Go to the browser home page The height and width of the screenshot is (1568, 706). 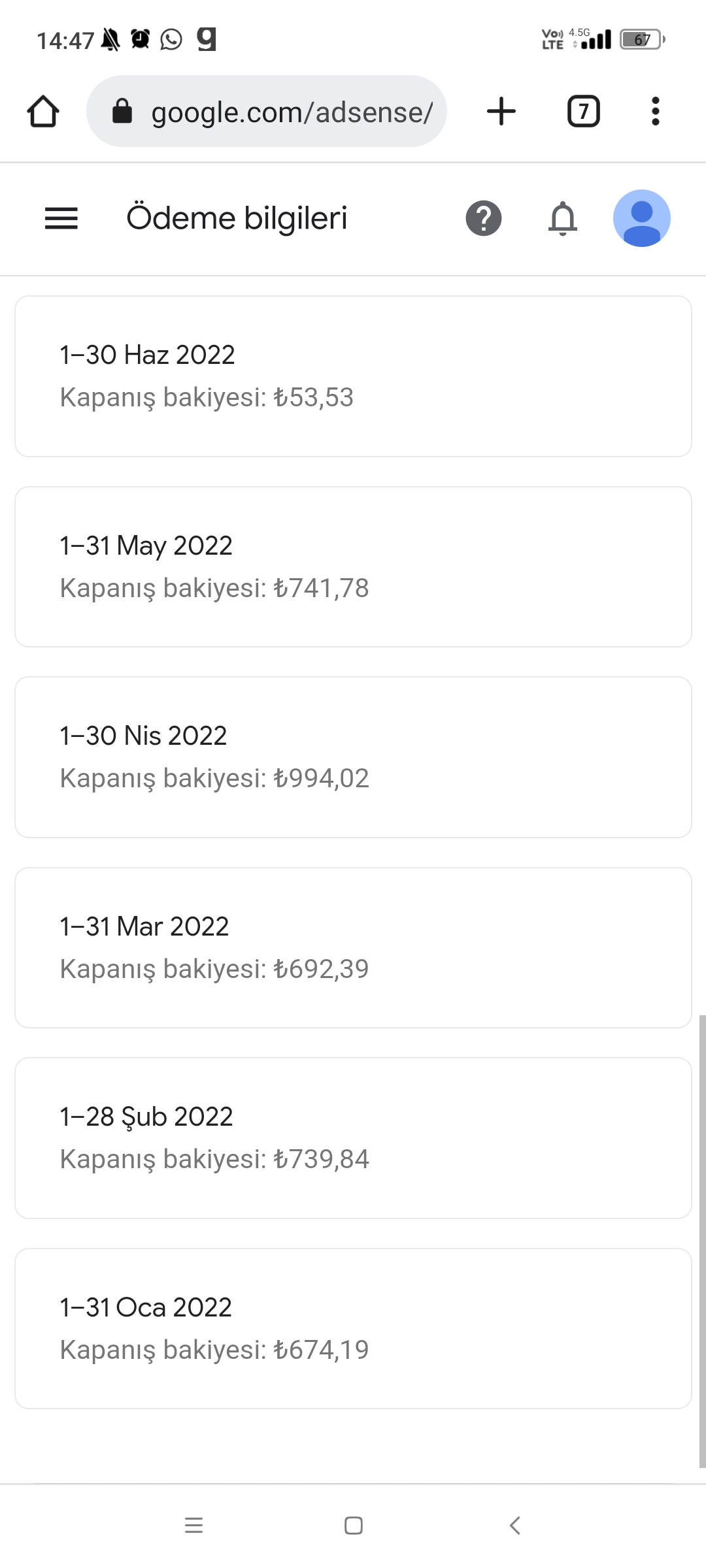[43, 111]
